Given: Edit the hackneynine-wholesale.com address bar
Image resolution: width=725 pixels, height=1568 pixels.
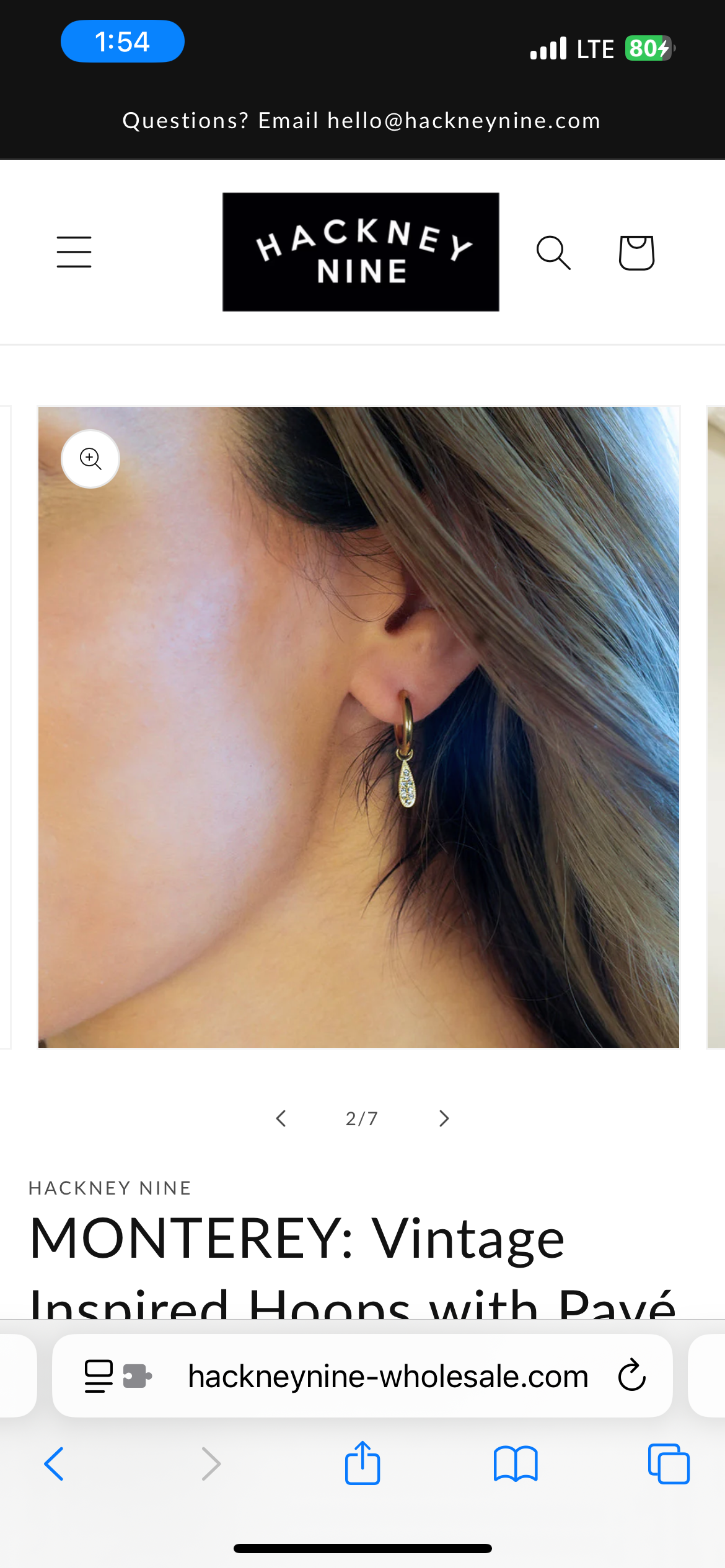Looking at the screenshot, I should click(x=388, y=1376).
